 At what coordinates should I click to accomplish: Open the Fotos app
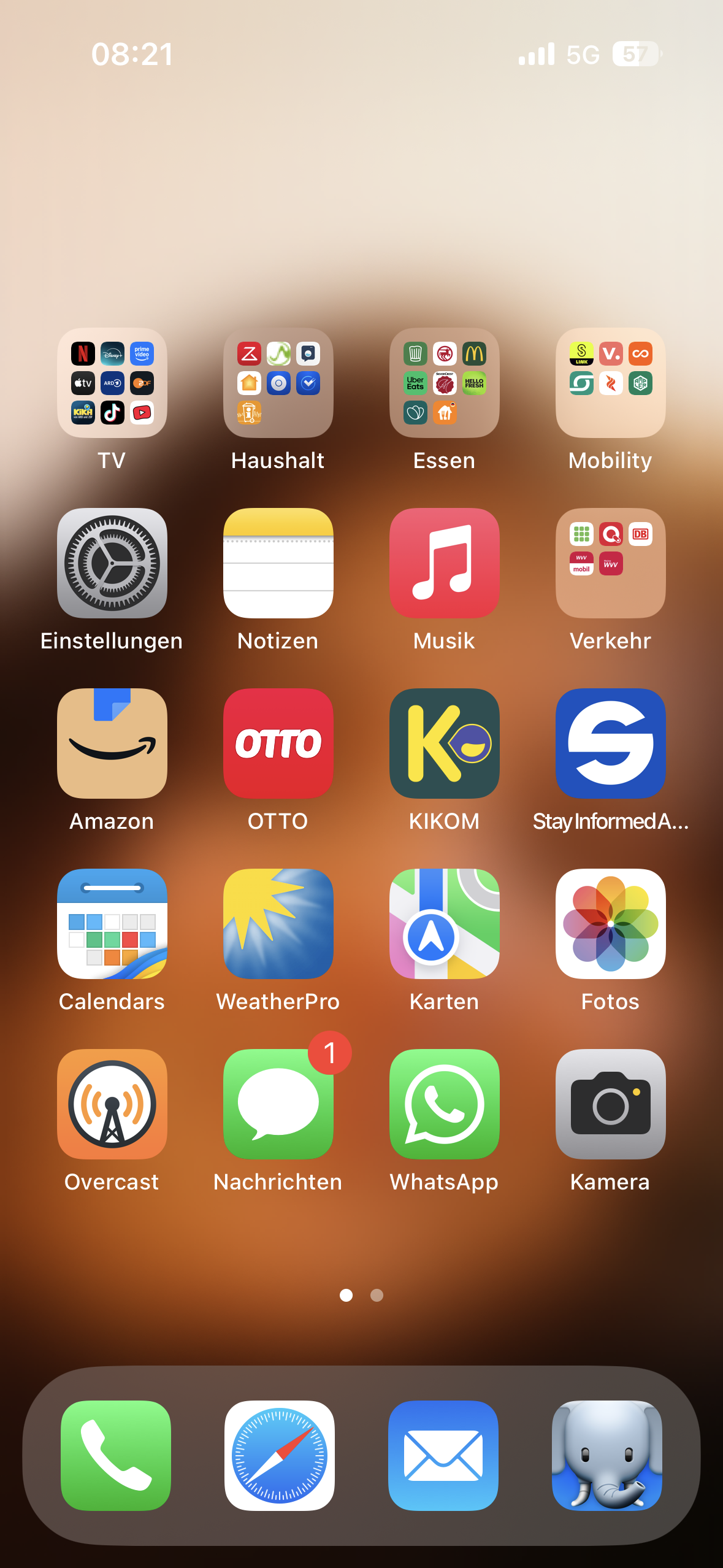click(611, 924)
